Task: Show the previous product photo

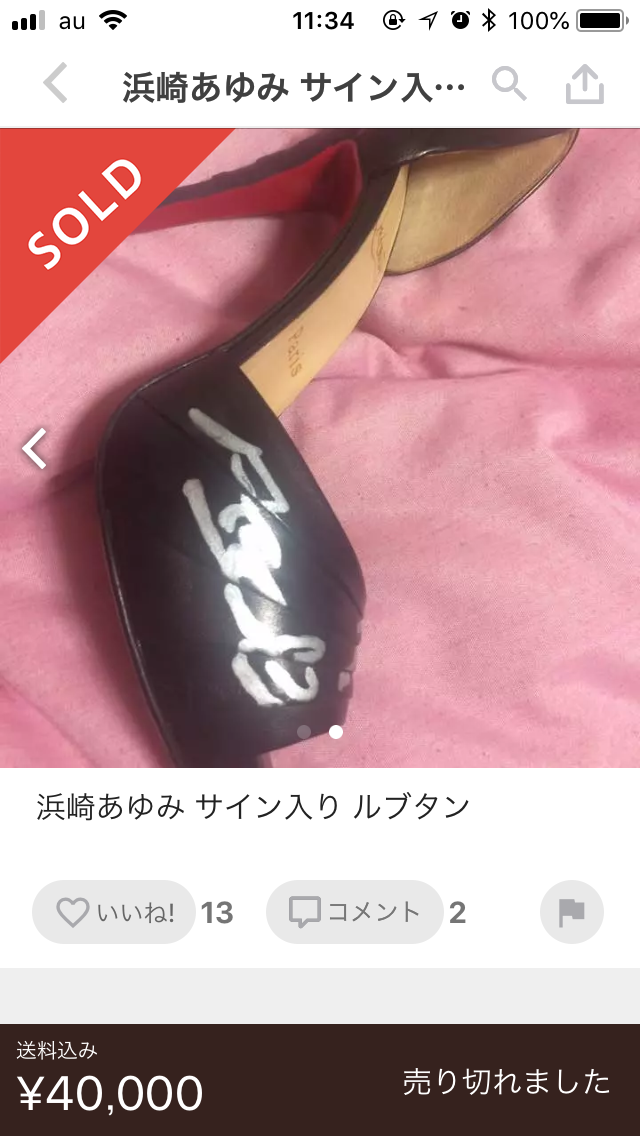Action: (34, 449)
